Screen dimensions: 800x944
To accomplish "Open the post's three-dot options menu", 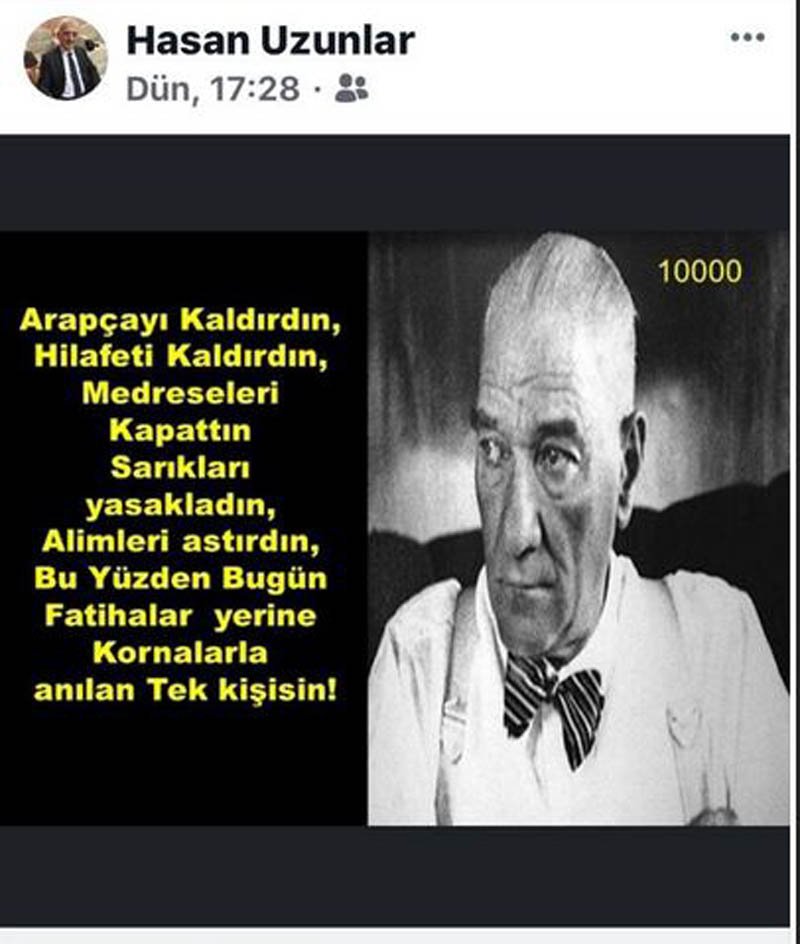I will pos(747,38).
